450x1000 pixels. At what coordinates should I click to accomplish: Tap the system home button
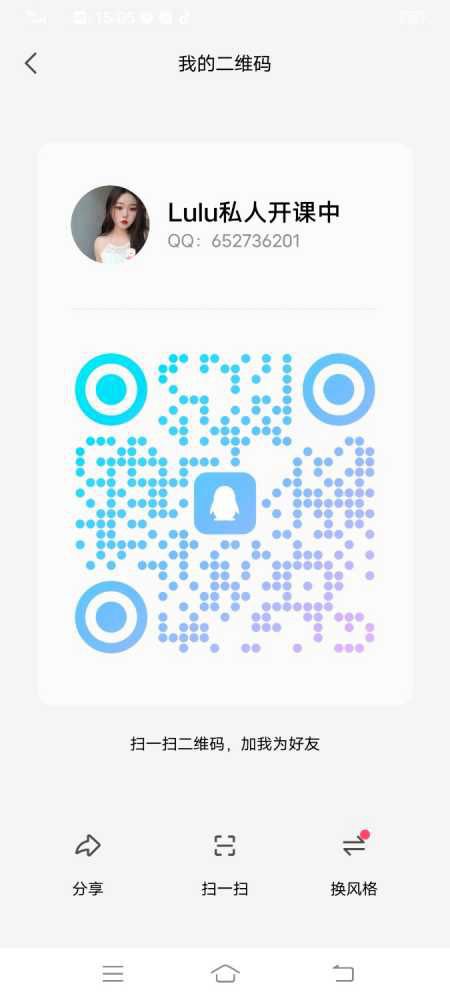click(225, 973)
